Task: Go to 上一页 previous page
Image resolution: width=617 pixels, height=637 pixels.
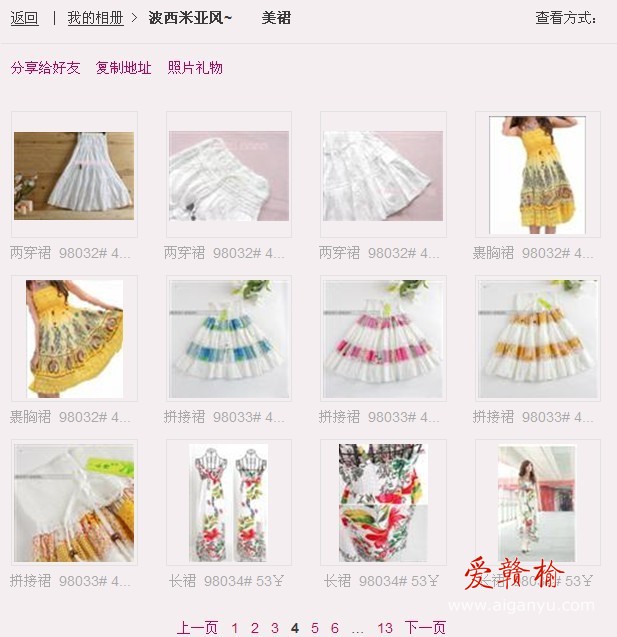Action: pyautogui.click(x=197, y=628)
